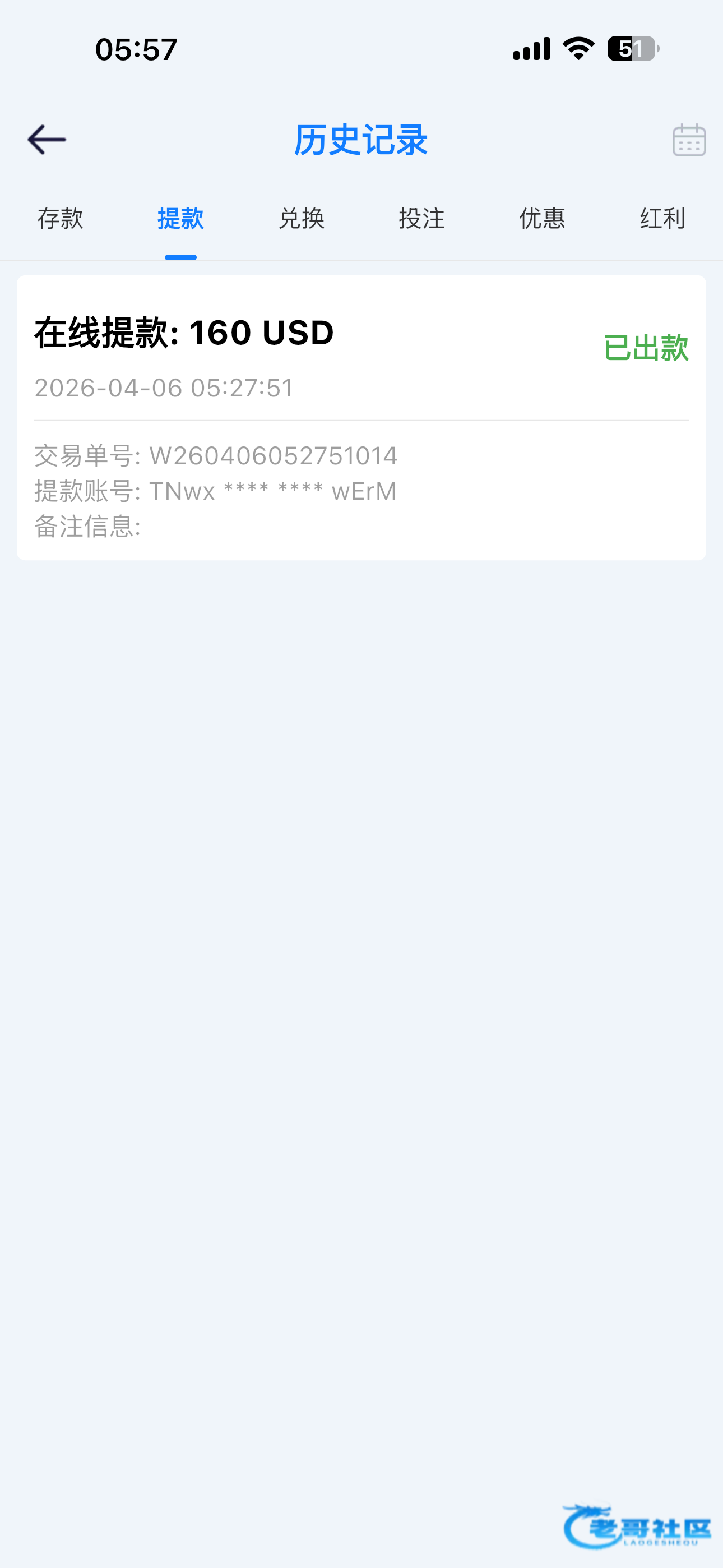The height and width of the screenshot is (1568, 723).
Task: Switch to the 存款 tab
Action: (61, 219)
